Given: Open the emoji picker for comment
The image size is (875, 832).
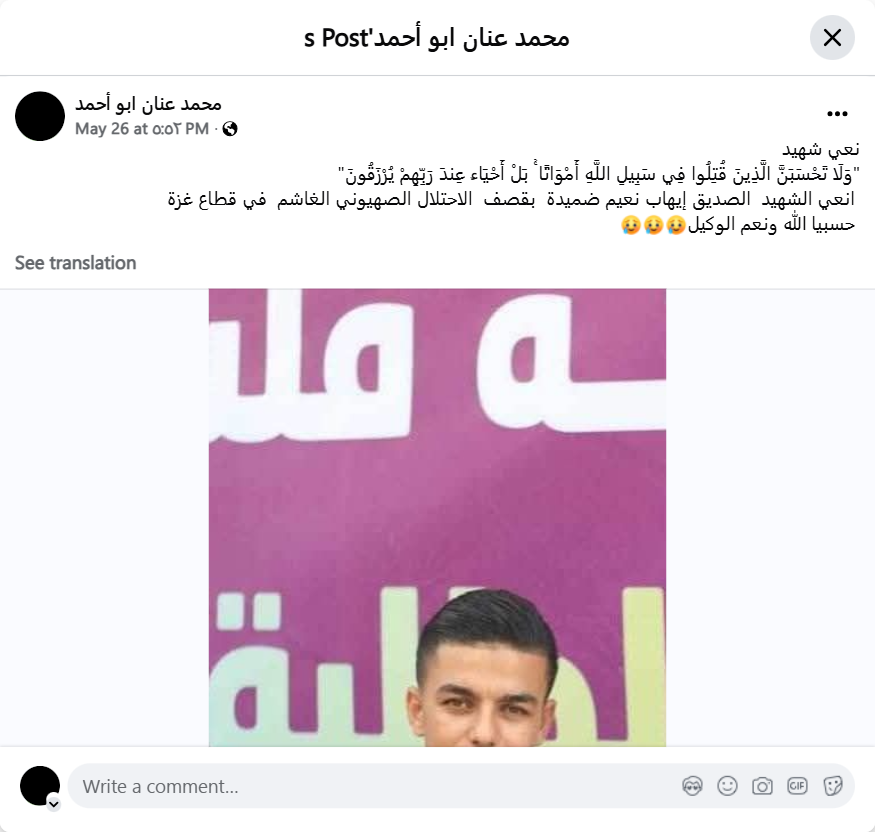Looking at the screenshot, I should [x=727, y=786].
